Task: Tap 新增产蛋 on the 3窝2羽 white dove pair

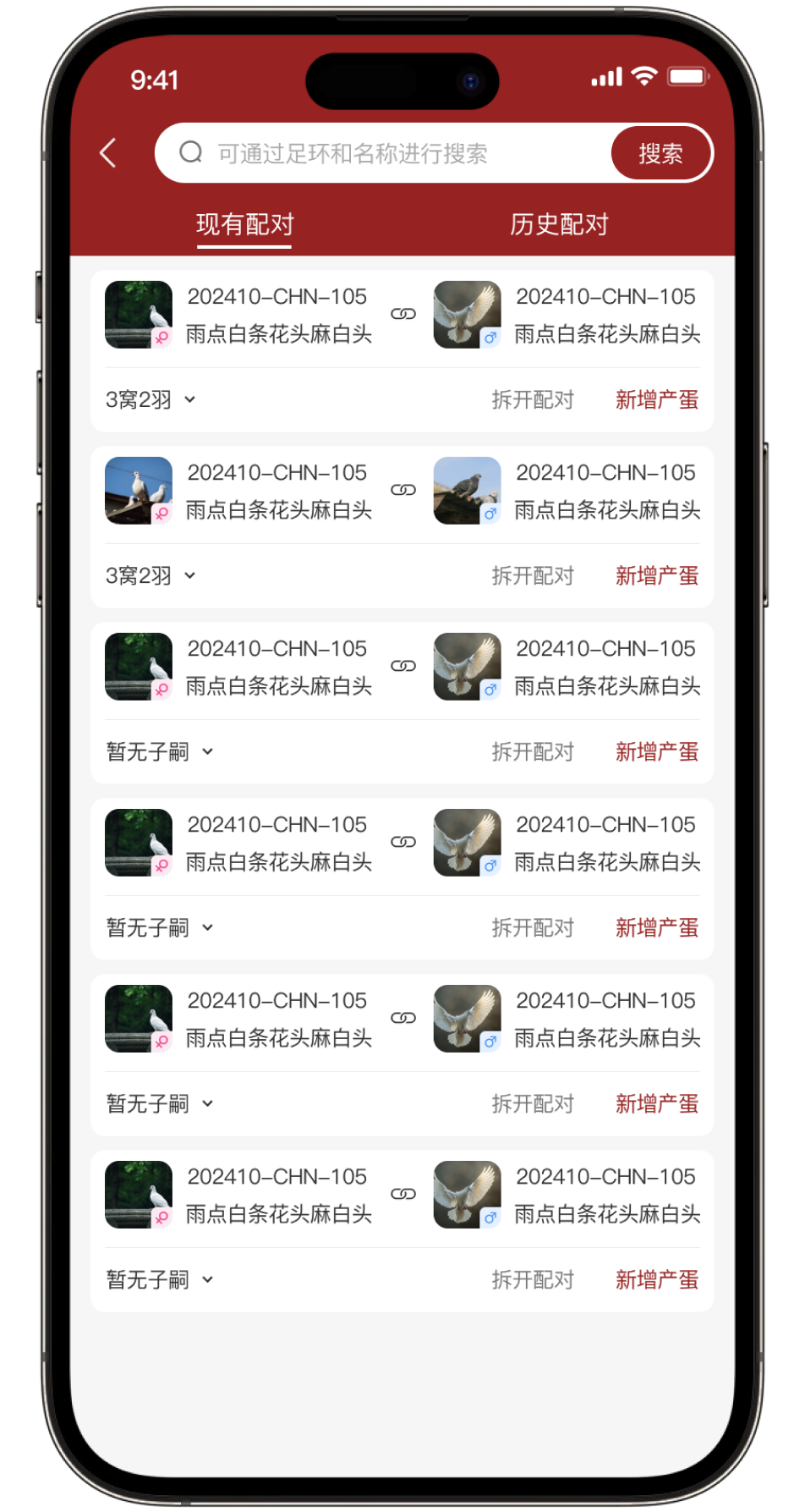Action: click(657, 399)
